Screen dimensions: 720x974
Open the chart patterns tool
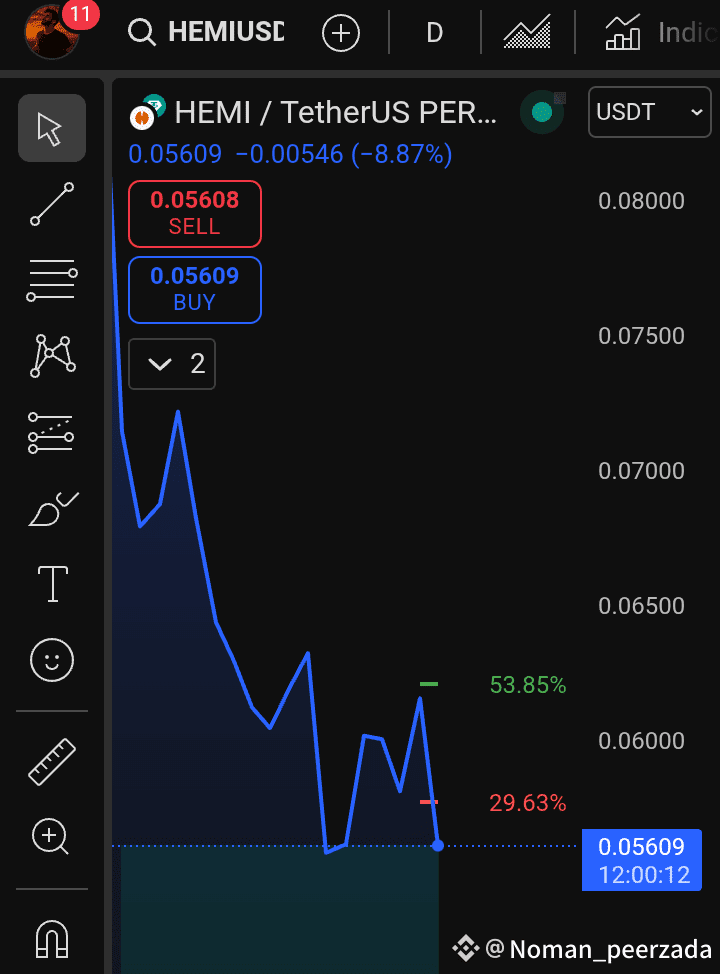pos(52,356)
